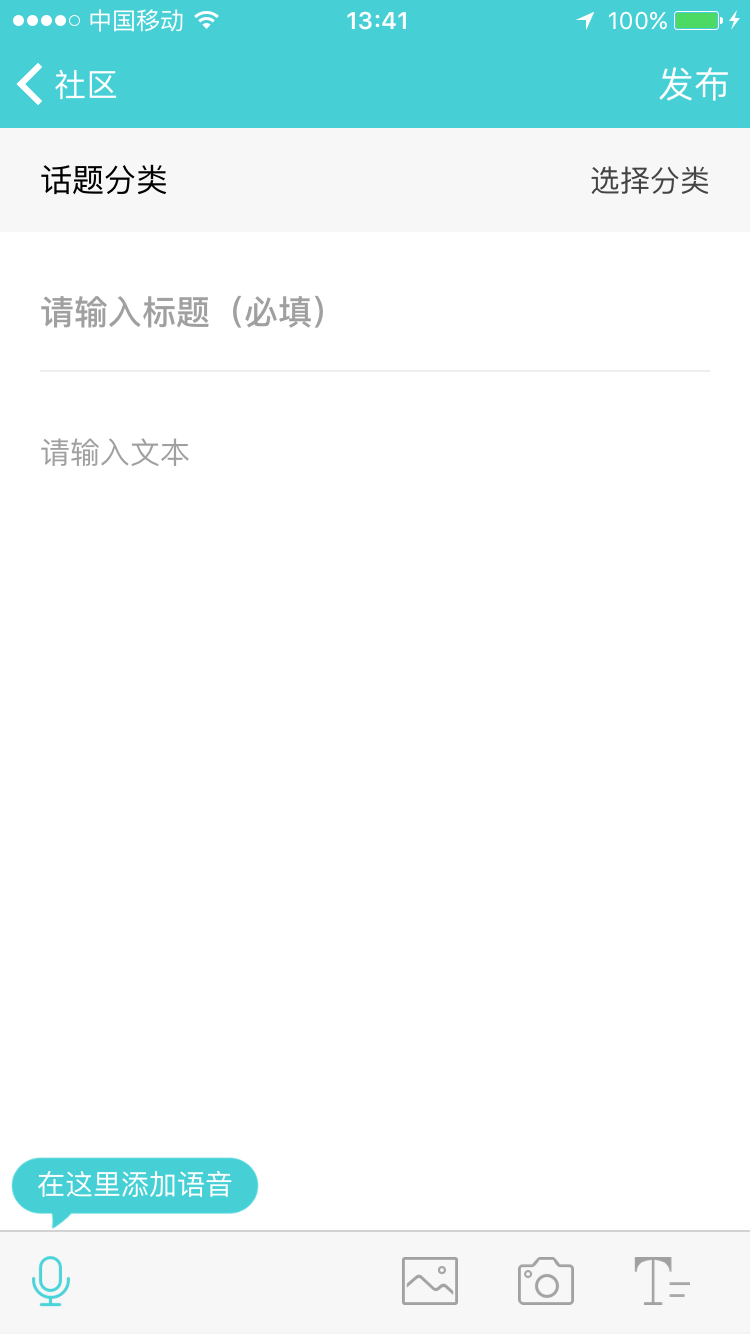Open the camera to take a photo
The image size is (750, 1334).
point(546,1281)
